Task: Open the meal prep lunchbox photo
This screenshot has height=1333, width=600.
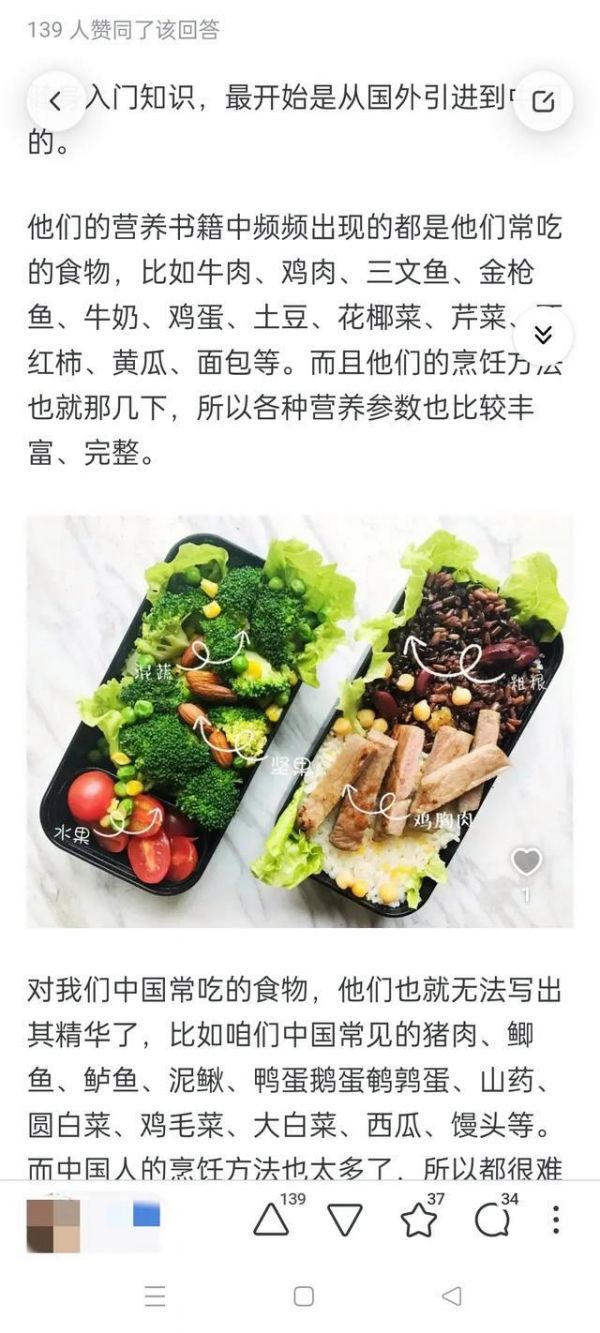Action: click(300, 720)
